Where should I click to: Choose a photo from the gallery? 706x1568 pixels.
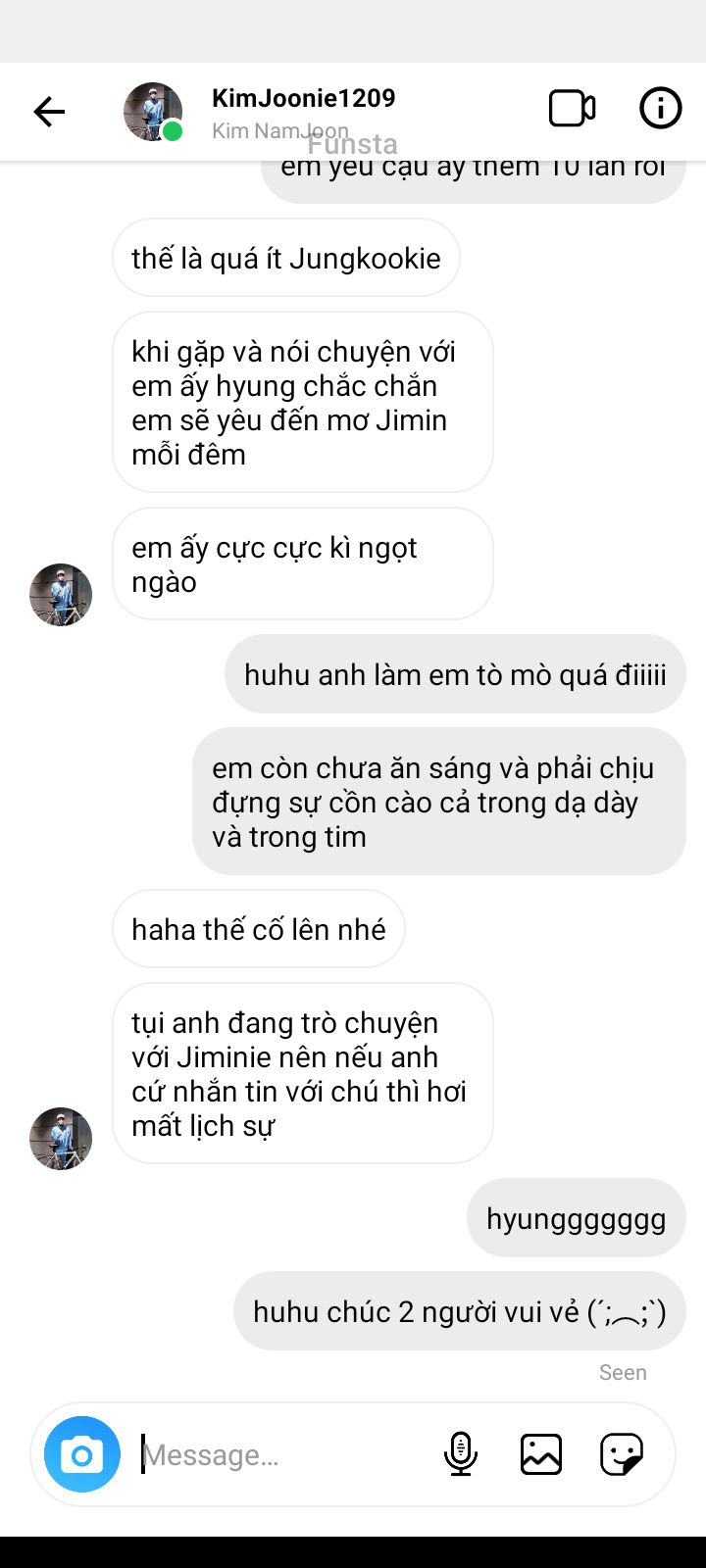pyautogui.click(x=541, y=1454)
